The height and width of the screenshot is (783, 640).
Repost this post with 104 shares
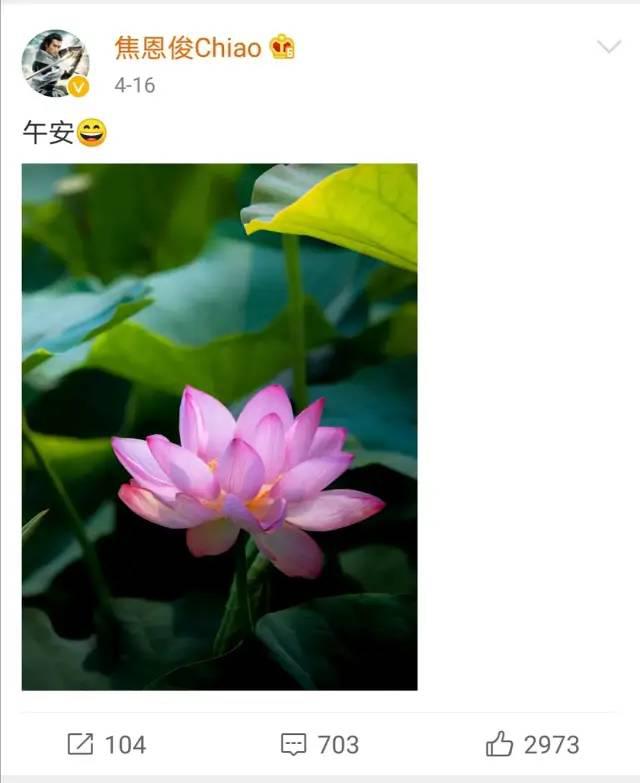click(106, 744)
